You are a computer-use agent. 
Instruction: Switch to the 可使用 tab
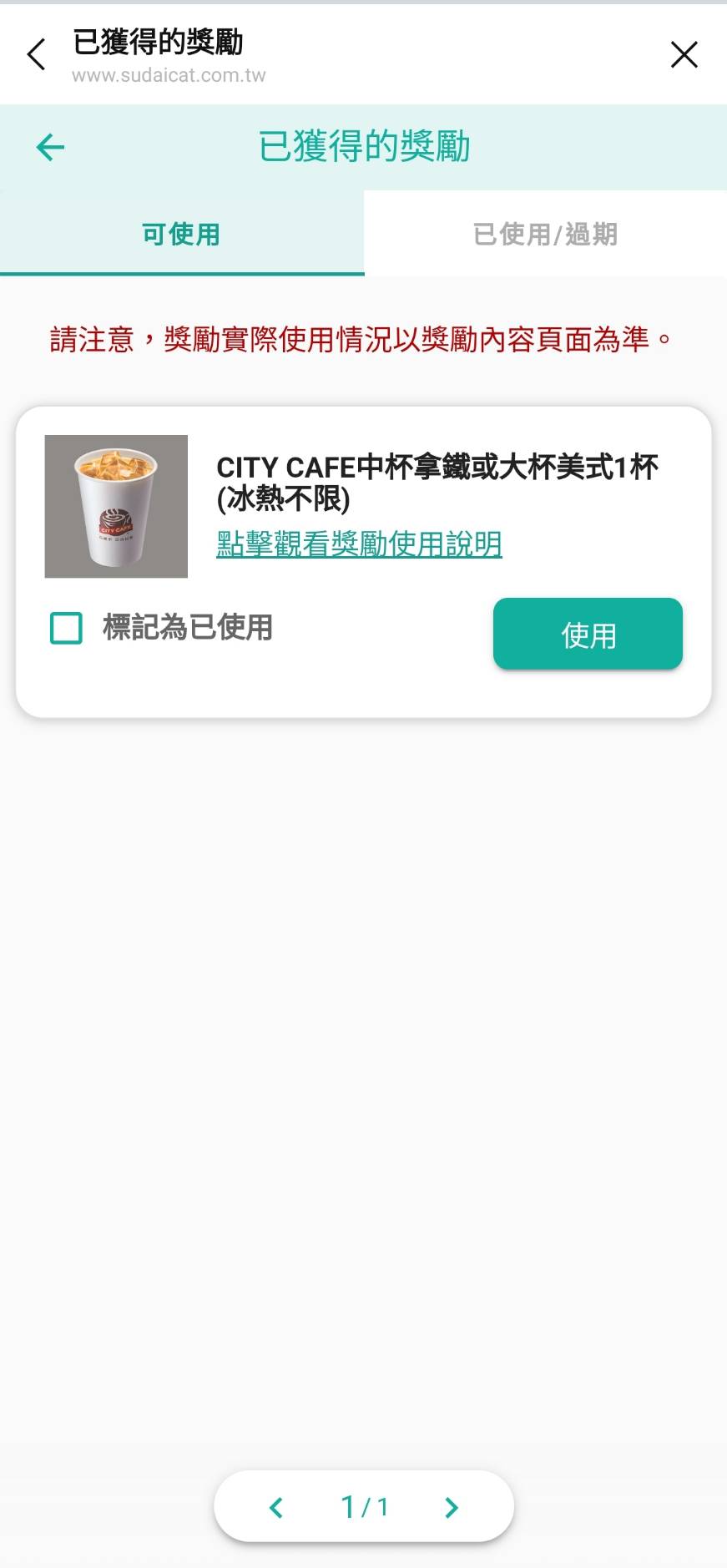click(x=181, y=235)
